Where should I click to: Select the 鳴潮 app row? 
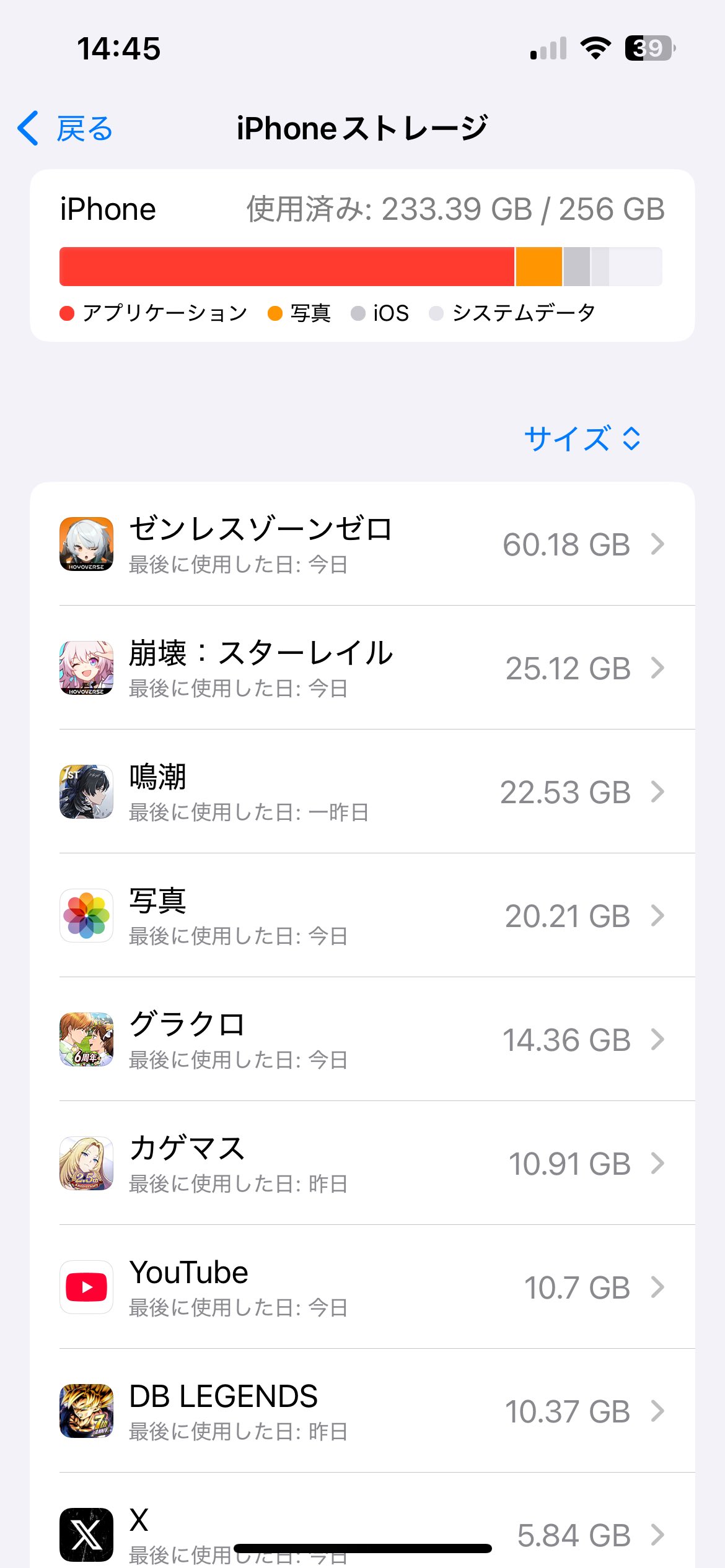[362, 791]
